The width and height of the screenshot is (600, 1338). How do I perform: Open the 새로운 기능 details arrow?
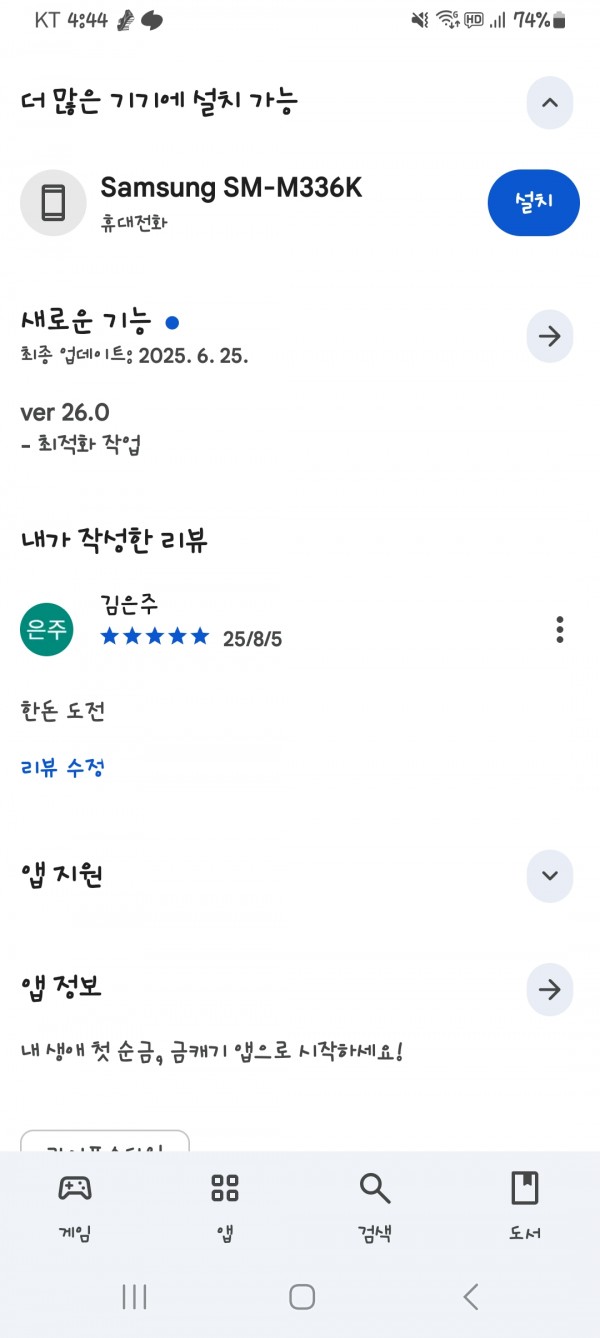tap(549, 336)
